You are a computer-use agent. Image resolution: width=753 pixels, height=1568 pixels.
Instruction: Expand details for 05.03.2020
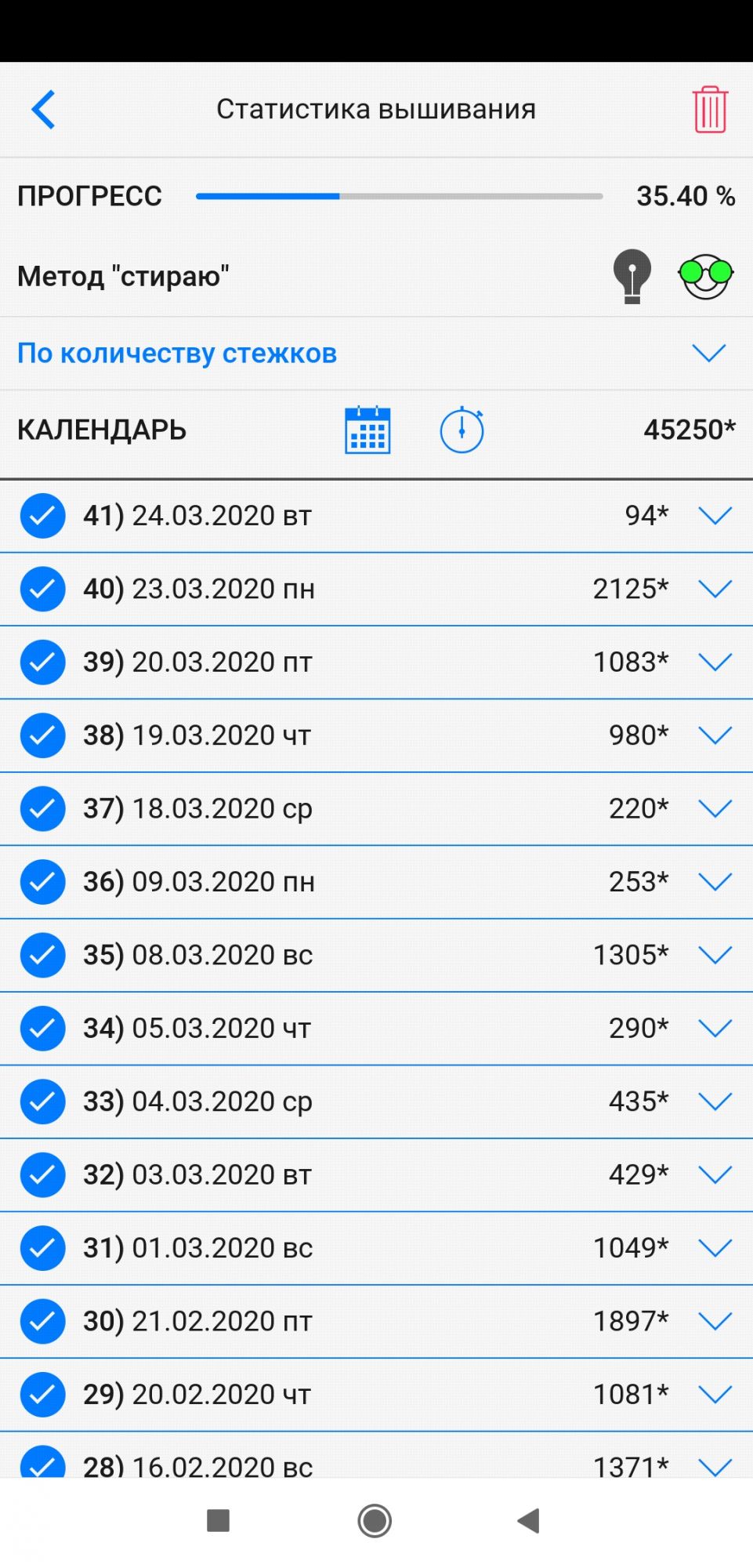point(715,1028)
